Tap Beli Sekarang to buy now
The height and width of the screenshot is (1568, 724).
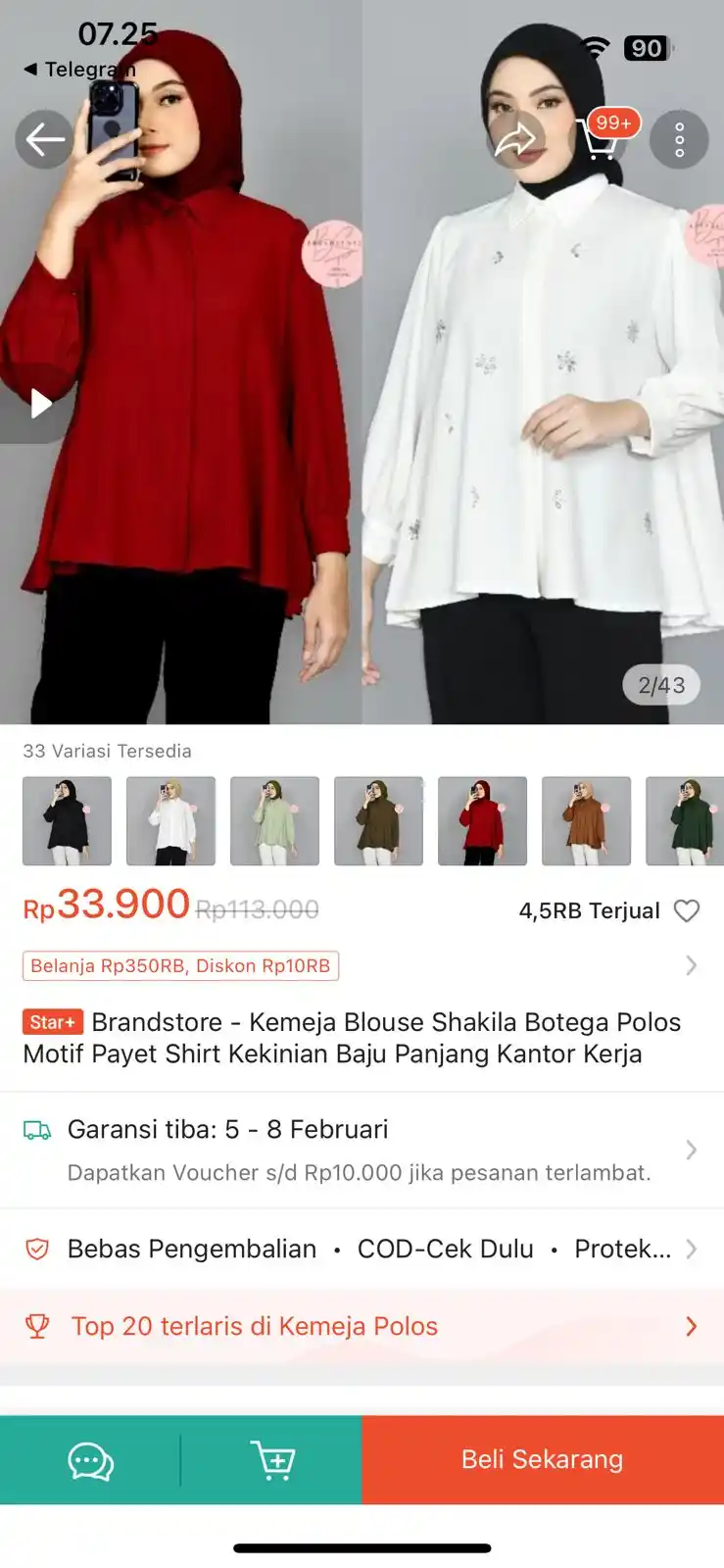pyautogui.click(x=542, y=1459)
